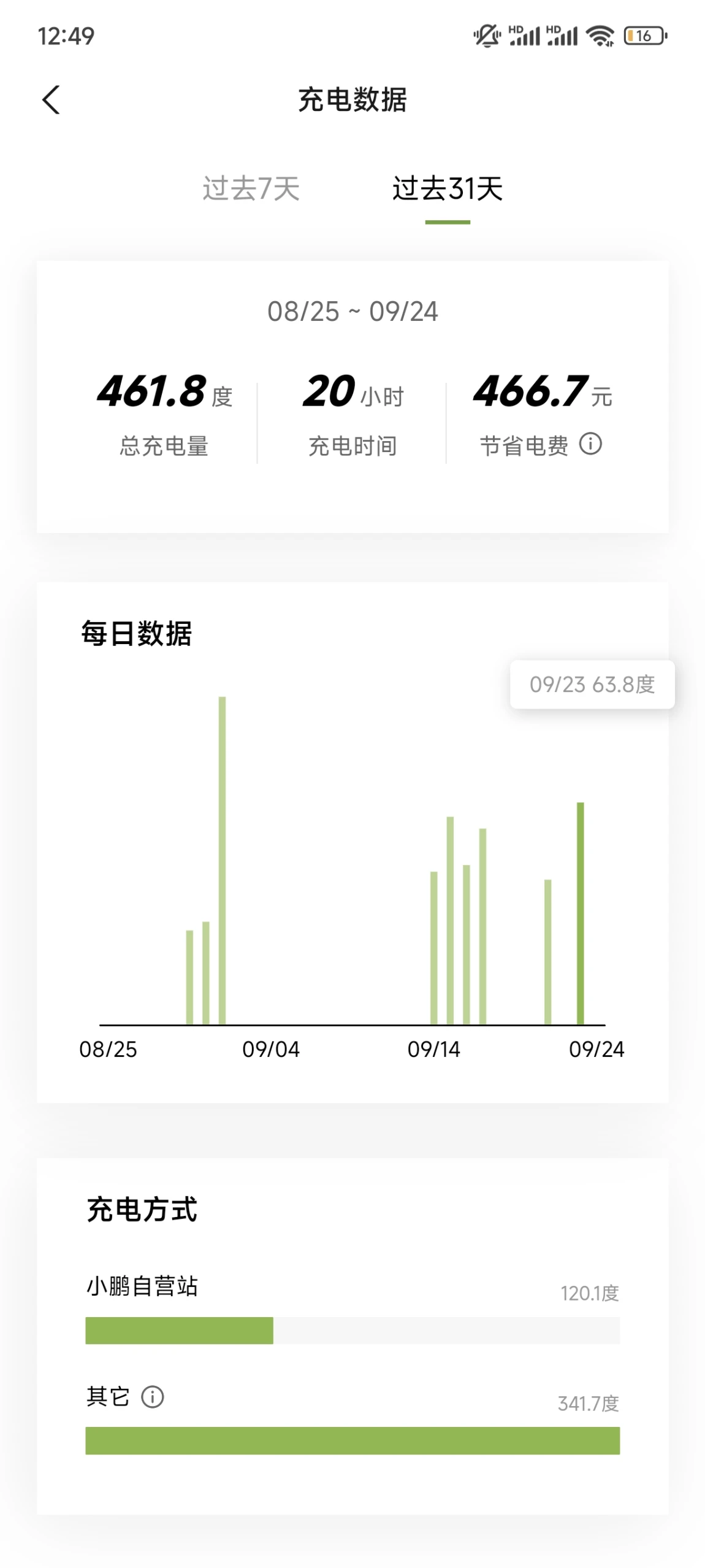Select the tallest bar in the daily chart

point(222,860)
